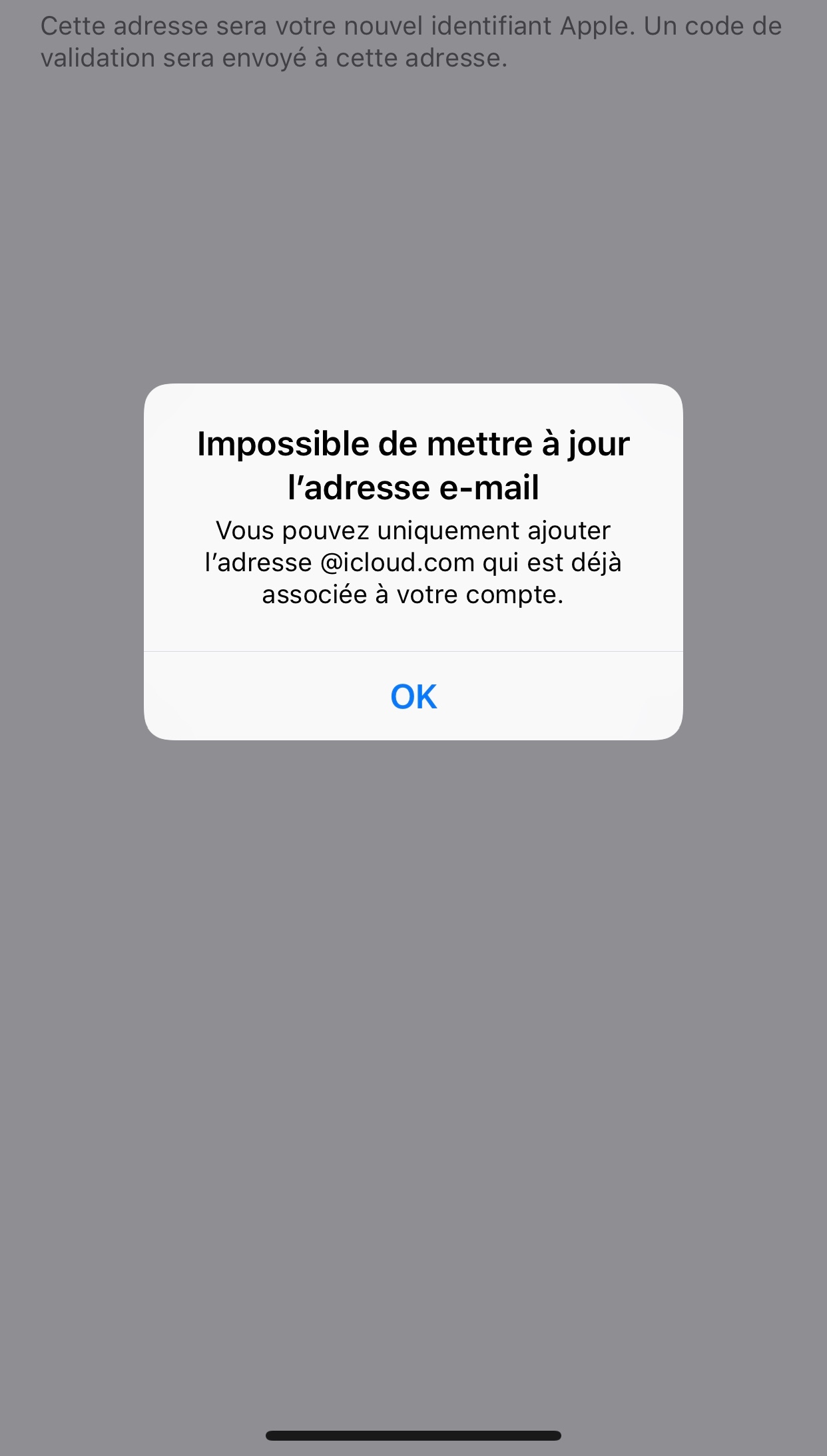Click the dimmed background above the alert
Viewport: 827px width, 1456px height.
pyautogui.click(x=413, y=266)
